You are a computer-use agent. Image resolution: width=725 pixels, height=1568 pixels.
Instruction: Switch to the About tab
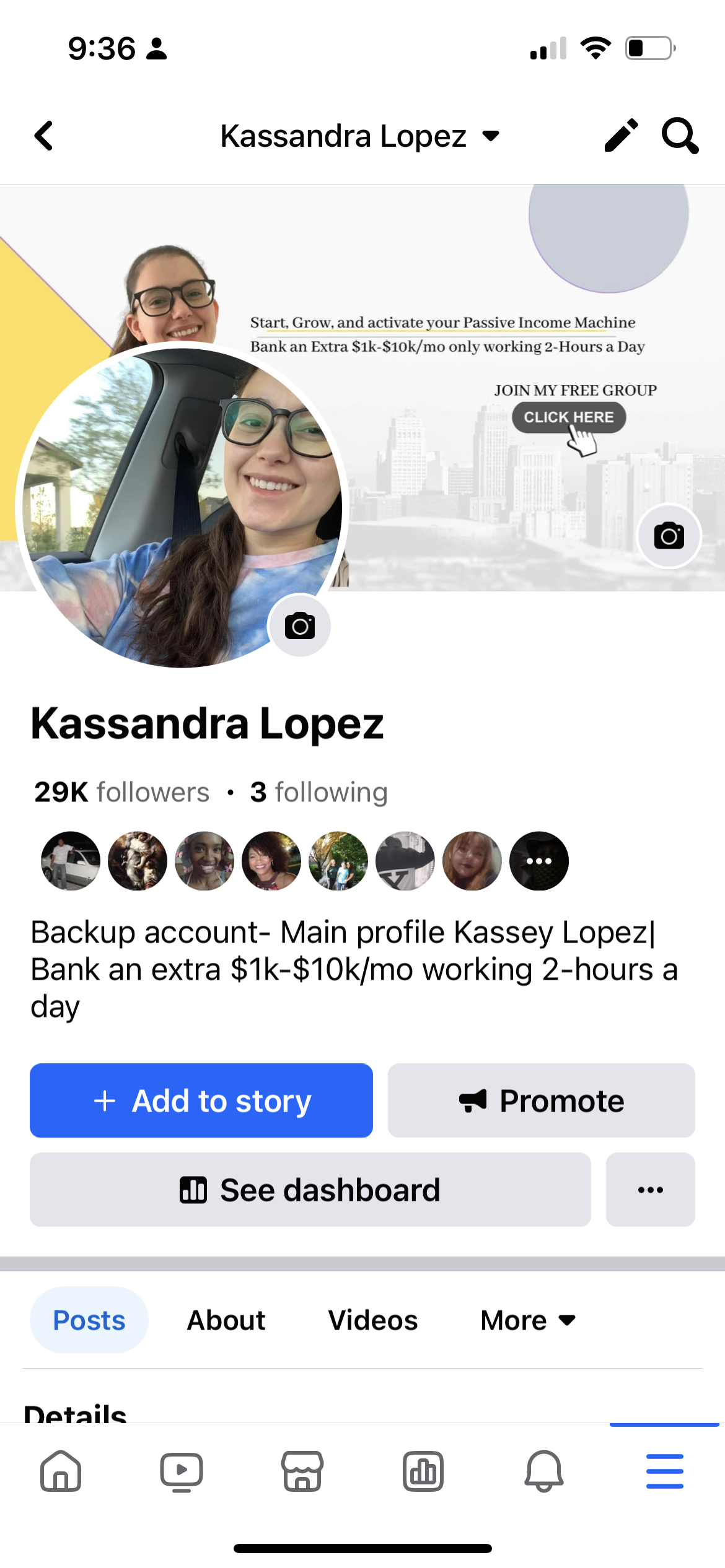(x=226, y=1320)
